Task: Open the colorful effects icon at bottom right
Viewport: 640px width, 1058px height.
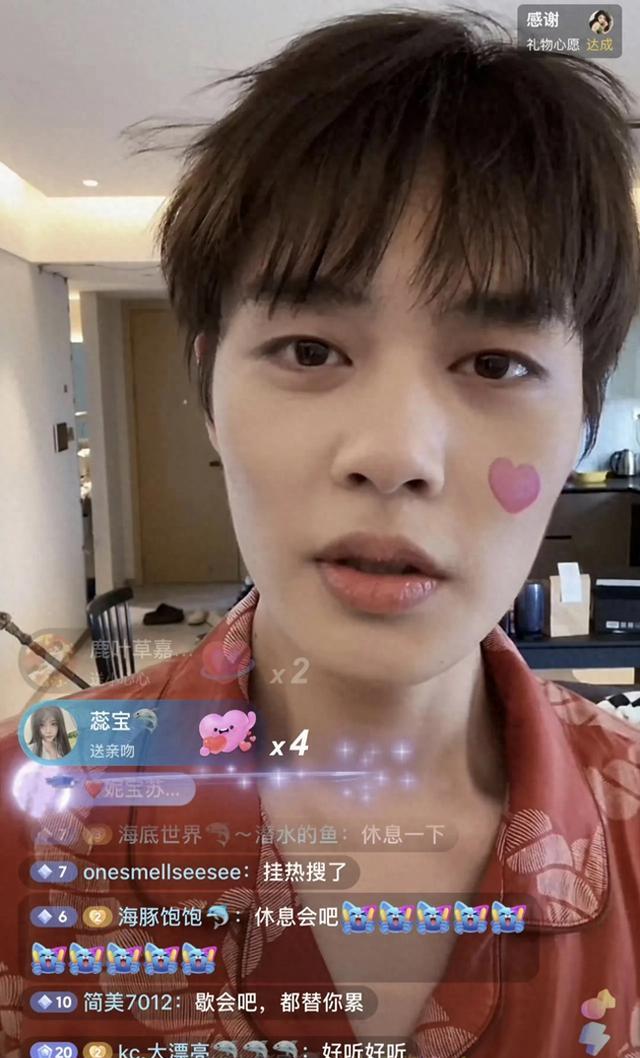Action: 597,1019
